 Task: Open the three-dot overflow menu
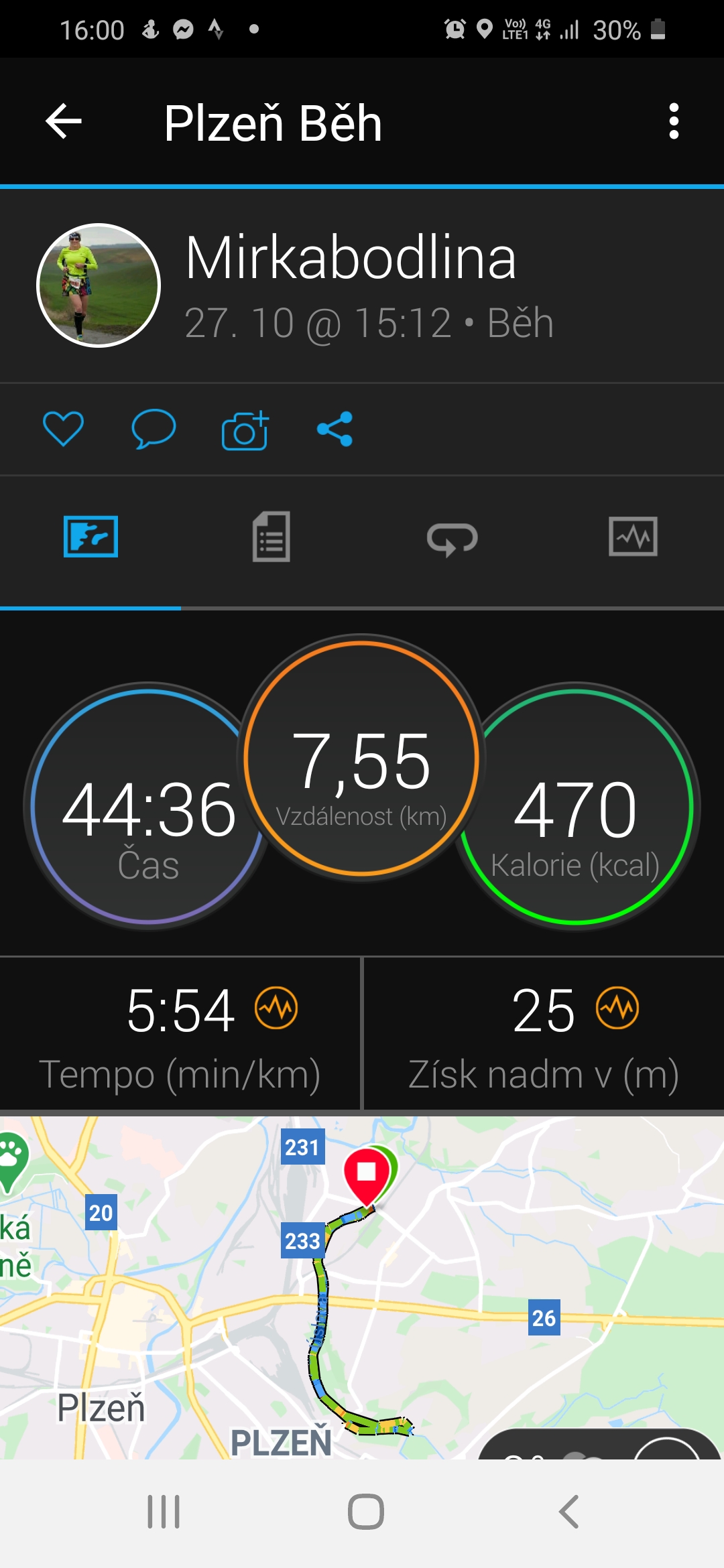(674, 121)
